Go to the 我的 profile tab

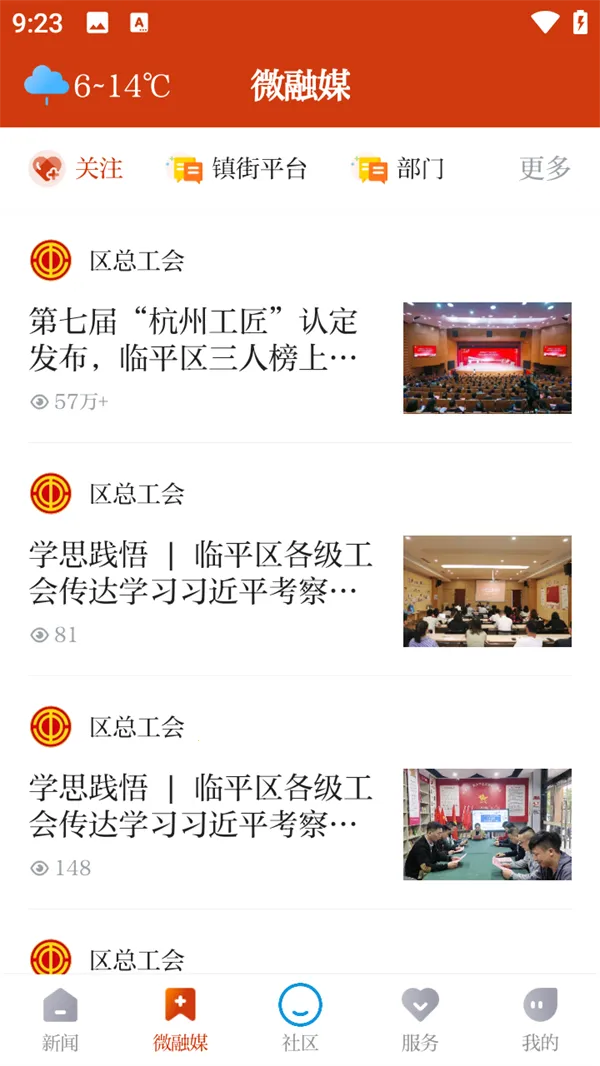coord(540,1019)
